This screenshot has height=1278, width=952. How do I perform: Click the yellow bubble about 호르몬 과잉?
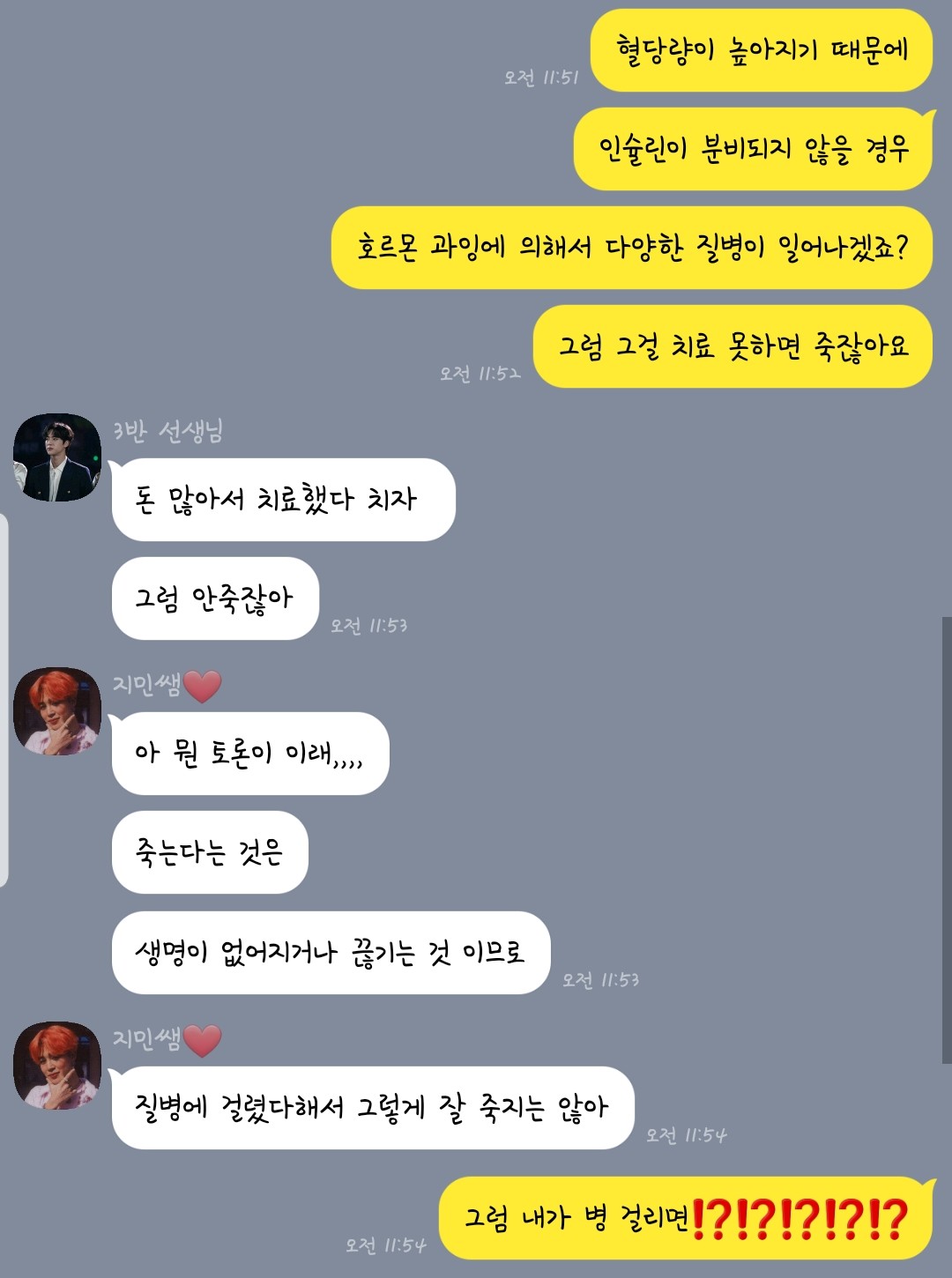tap(628, 247)
